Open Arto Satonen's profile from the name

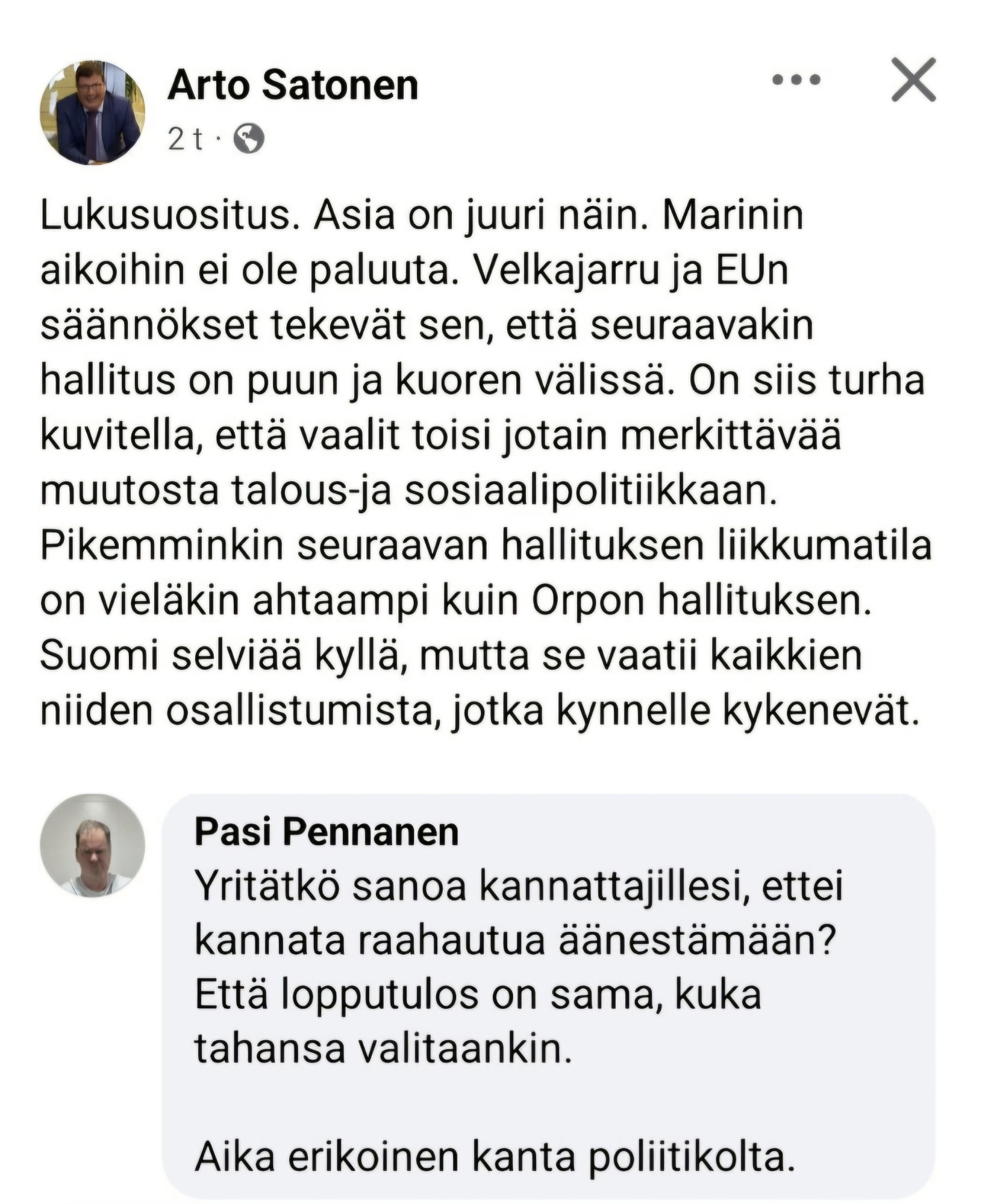tap(293, 86)
